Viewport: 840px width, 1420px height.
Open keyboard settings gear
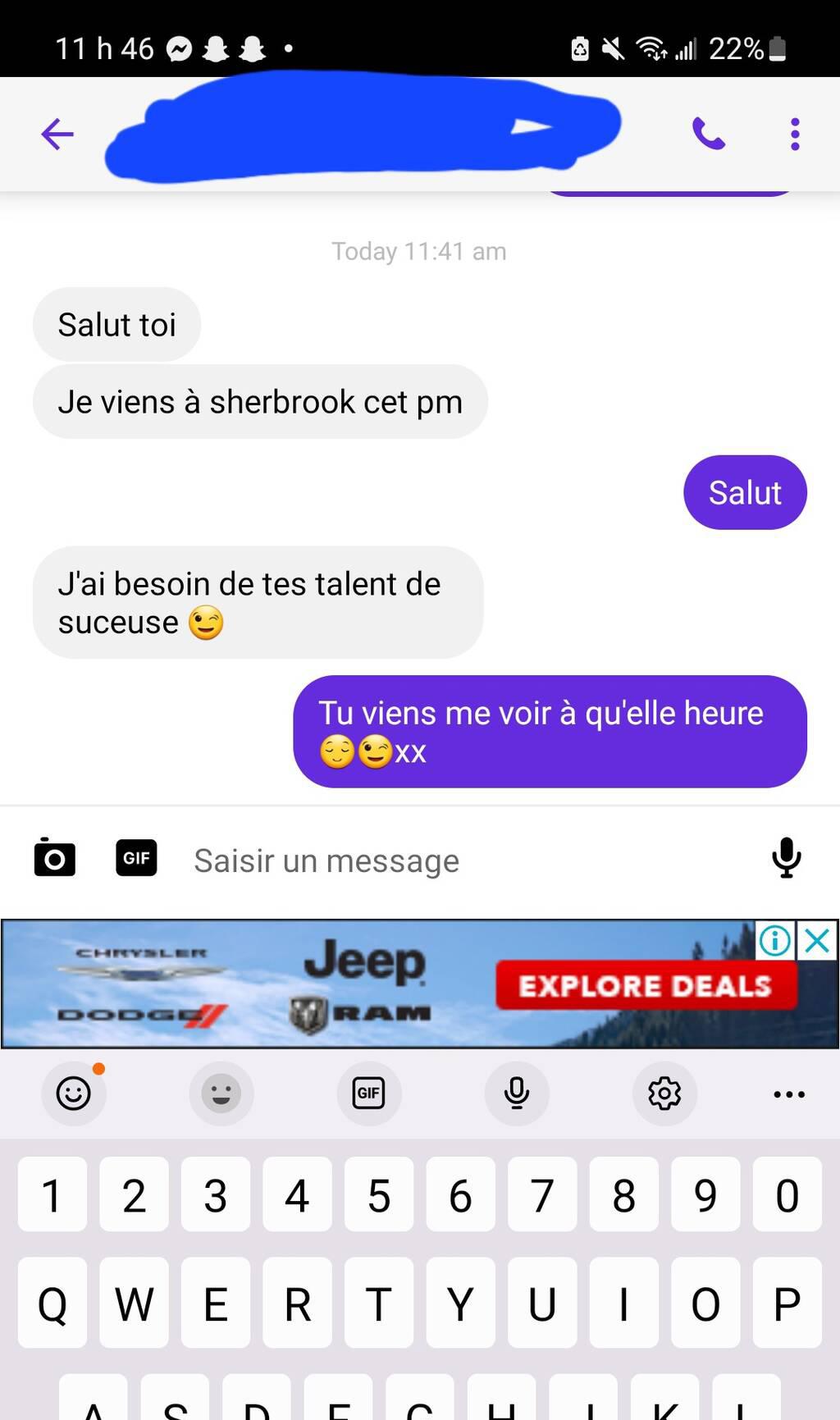(664, 1094)
